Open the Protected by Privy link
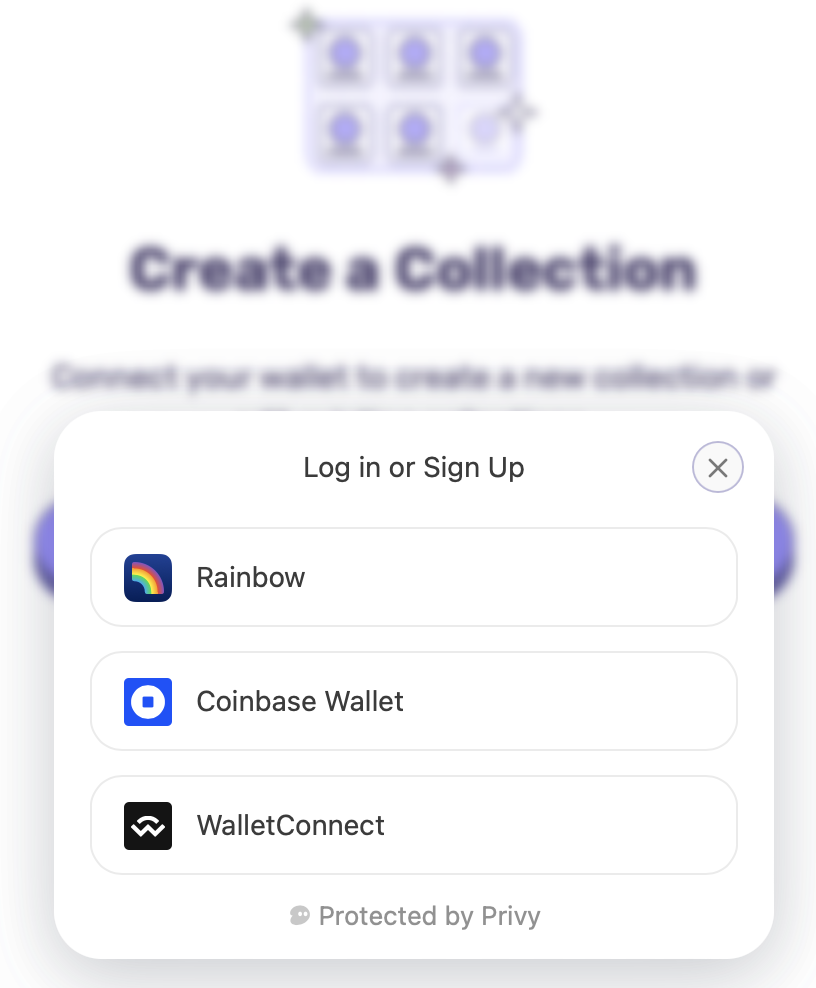816x988 pixels. click(x=428, y=915)
